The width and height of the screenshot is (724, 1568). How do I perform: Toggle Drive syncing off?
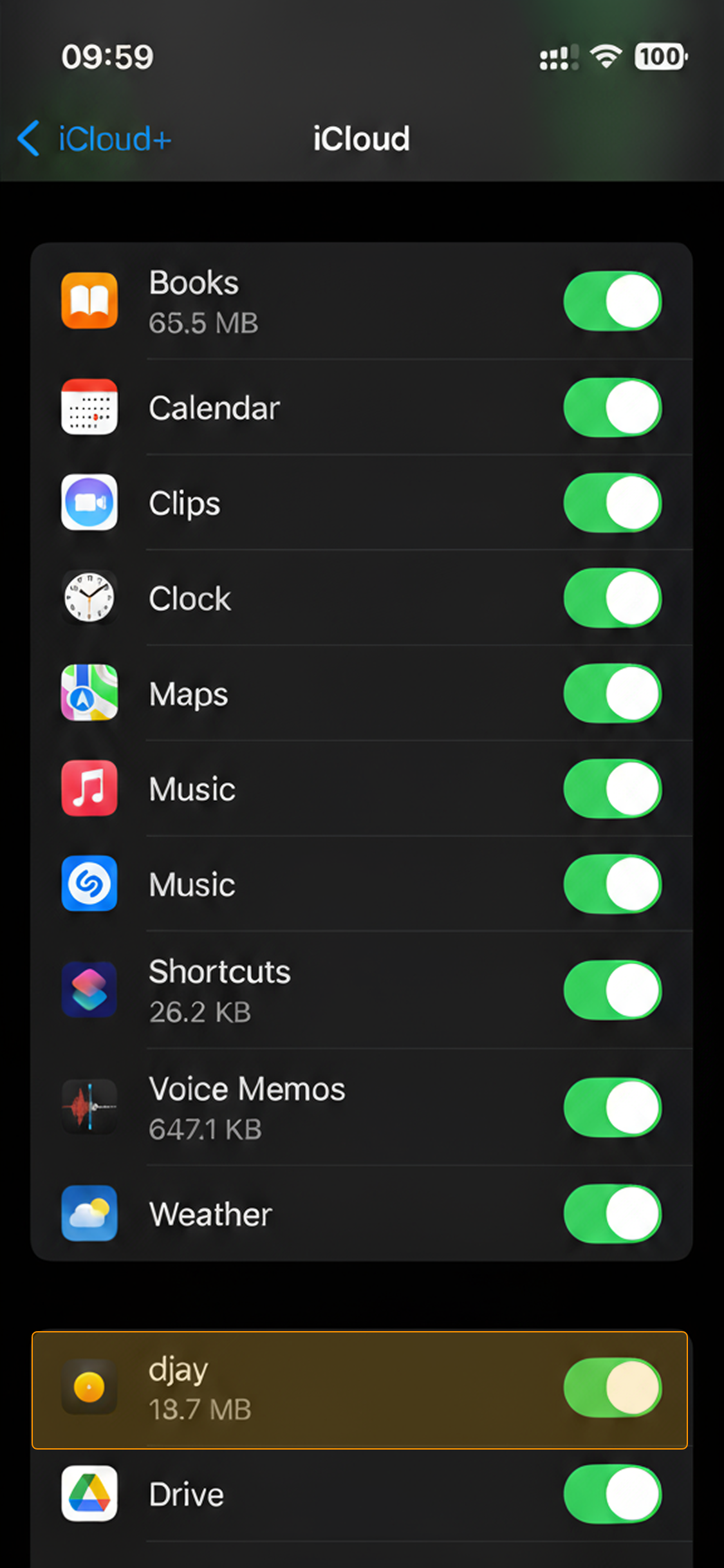[x=612, y=1493]
